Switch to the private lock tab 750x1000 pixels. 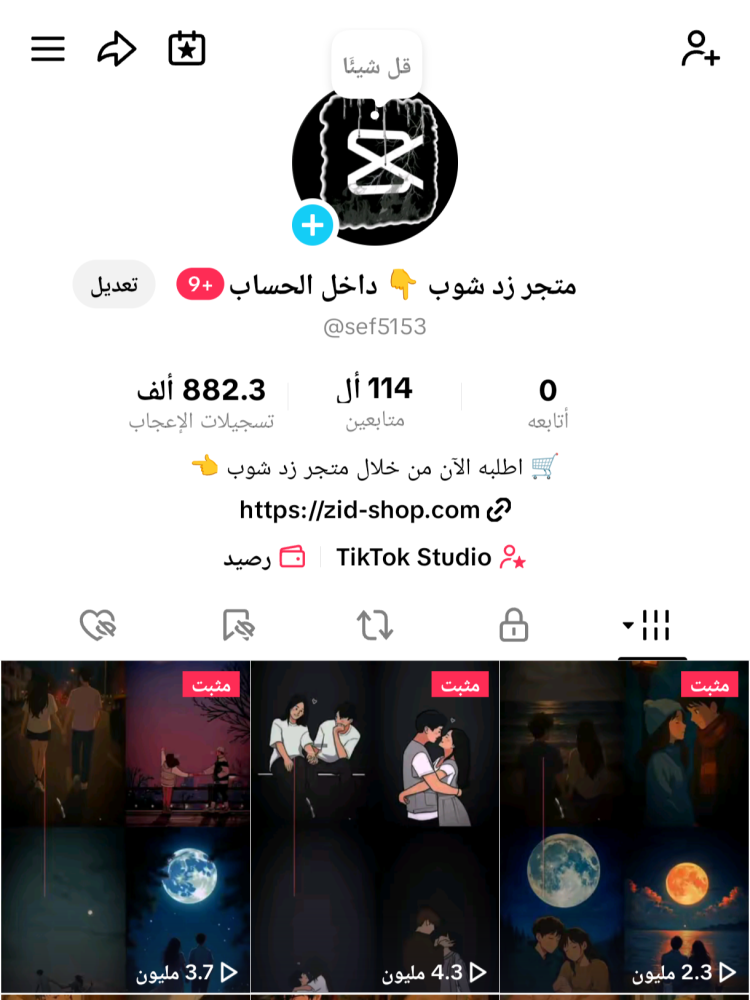(513, 626)
